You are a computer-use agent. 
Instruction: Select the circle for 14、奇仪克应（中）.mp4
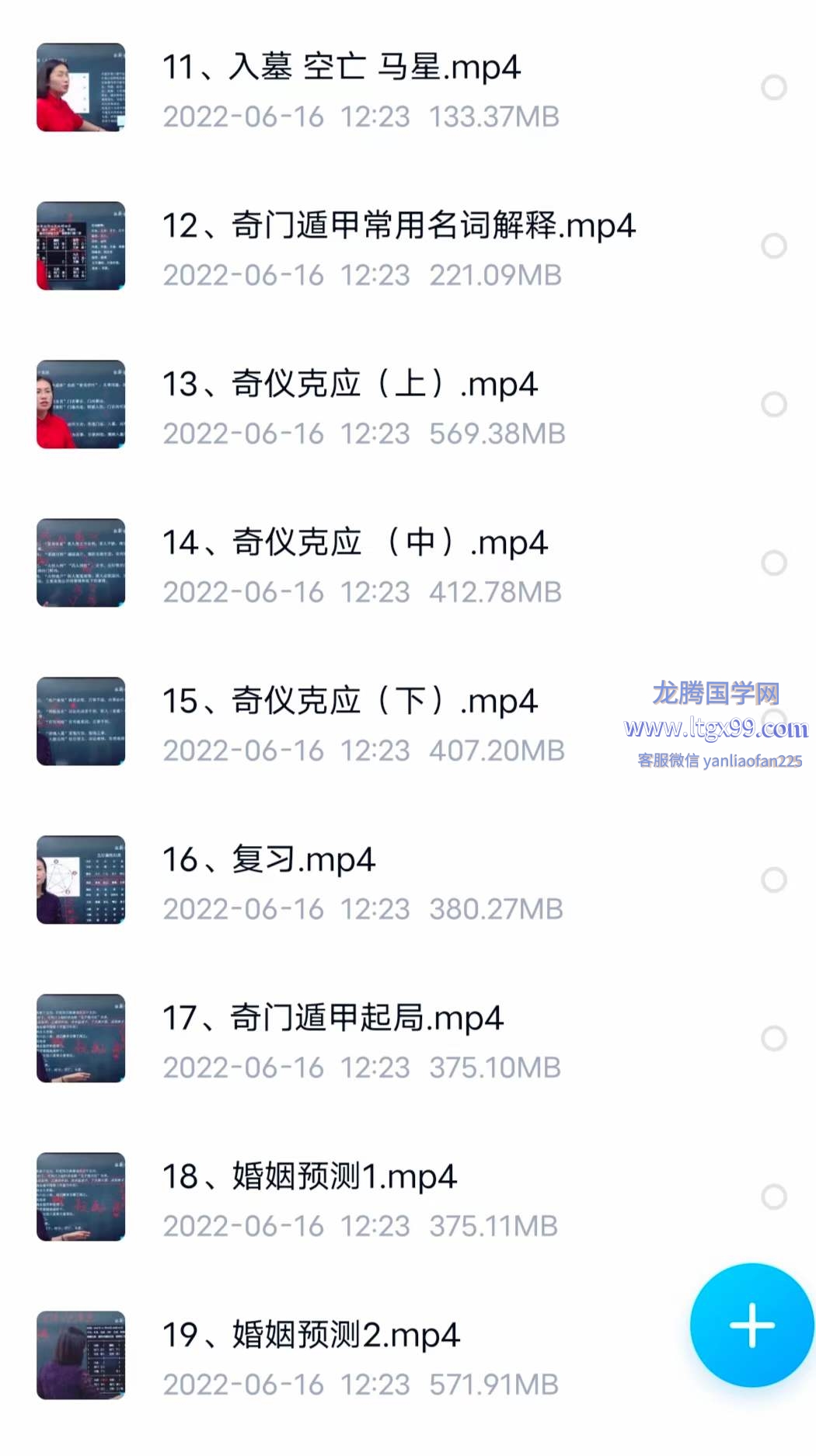pyautogui.click(x=773, y=563)
